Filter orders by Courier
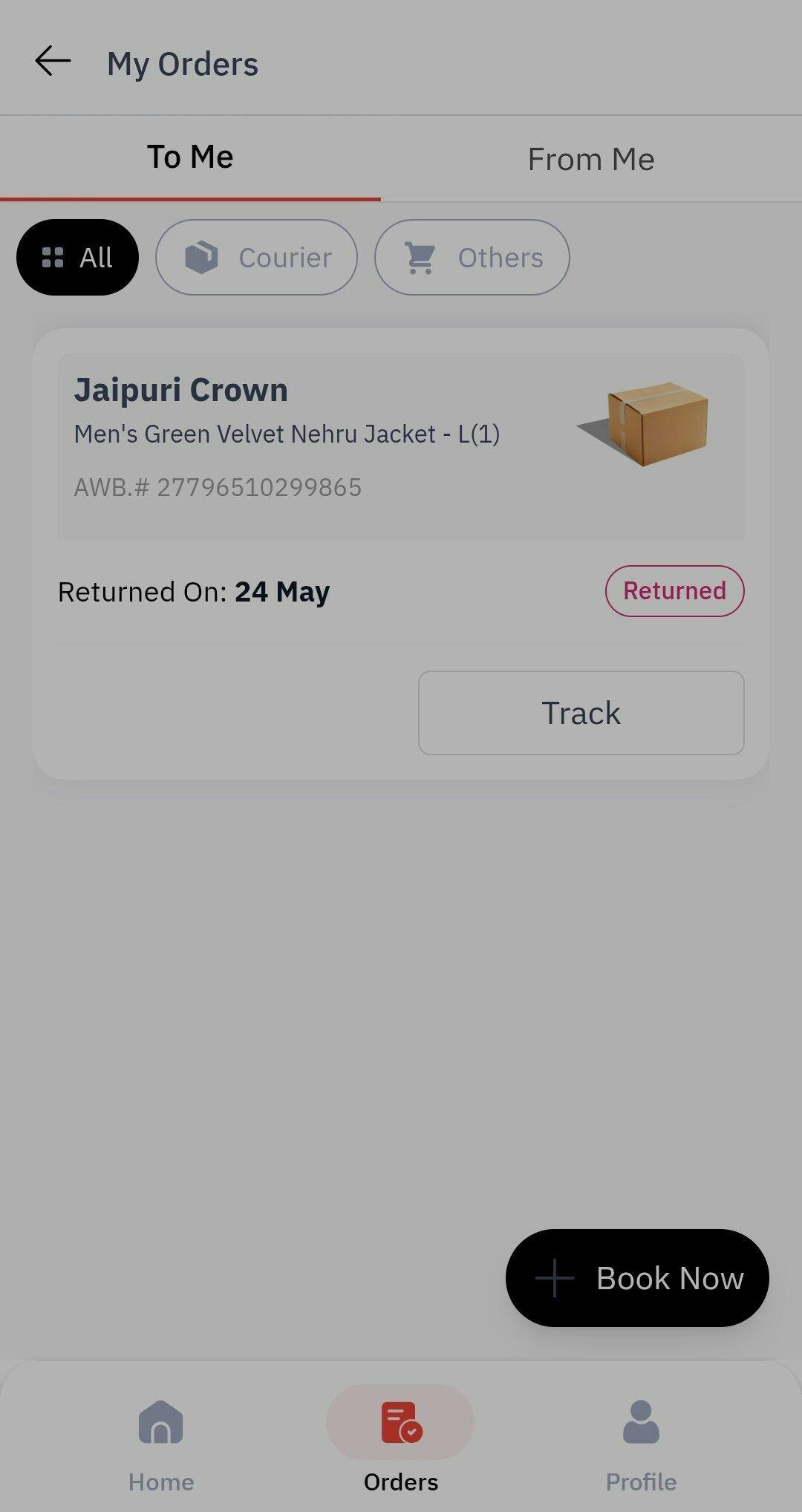802x1512 pixels. point(256,258)
